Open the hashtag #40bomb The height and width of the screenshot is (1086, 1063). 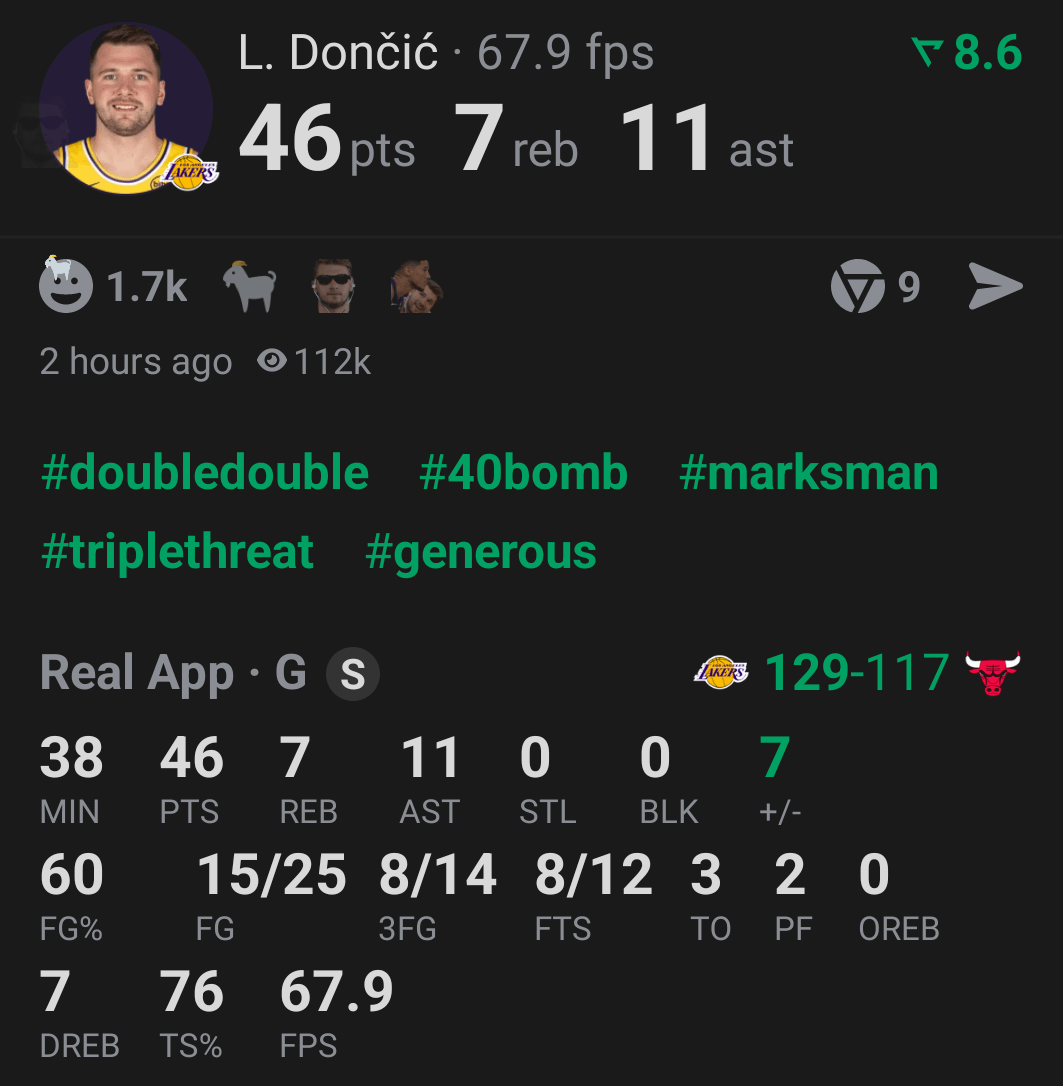tap(523, 473)
